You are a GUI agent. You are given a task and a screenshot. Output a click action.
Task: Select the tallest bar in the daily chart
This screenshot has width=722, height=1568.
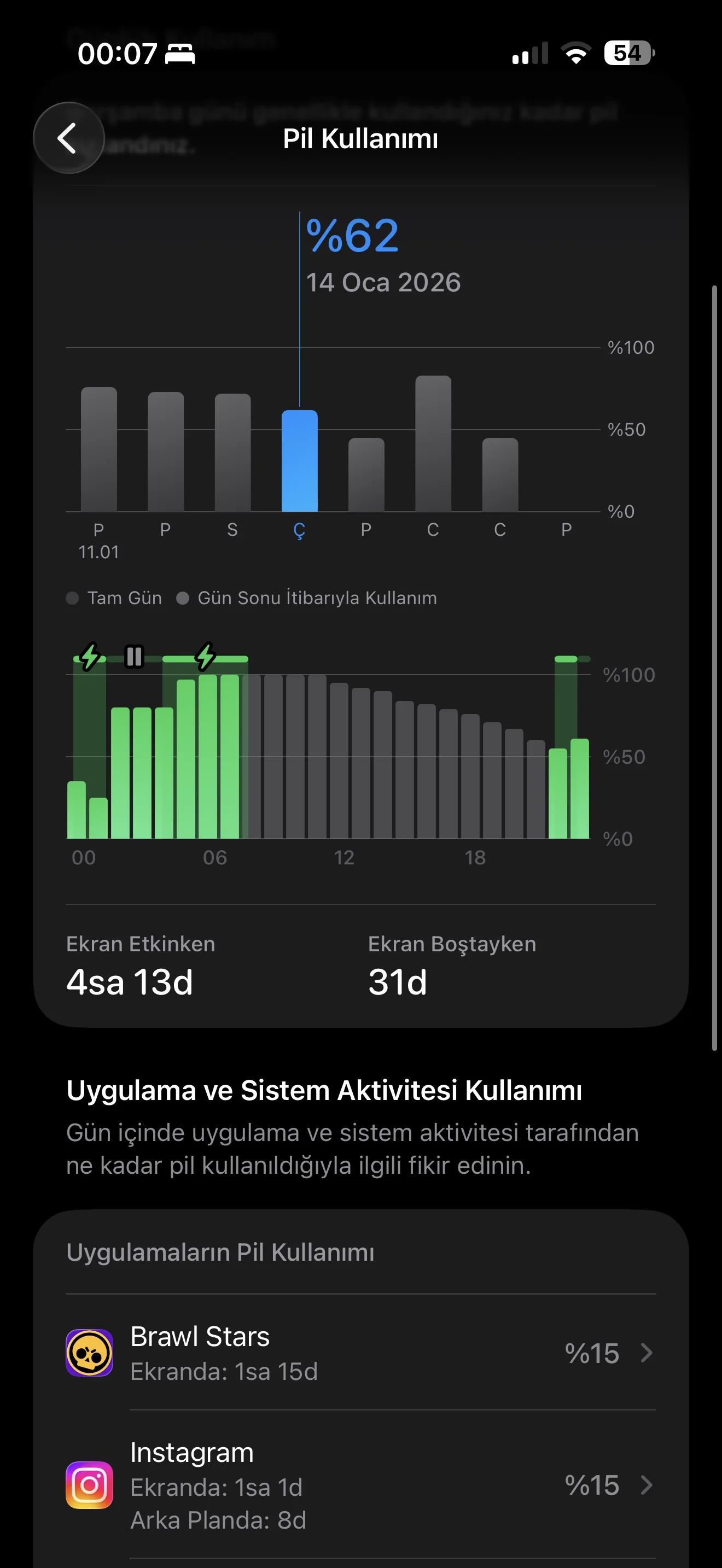coord(433,443)
